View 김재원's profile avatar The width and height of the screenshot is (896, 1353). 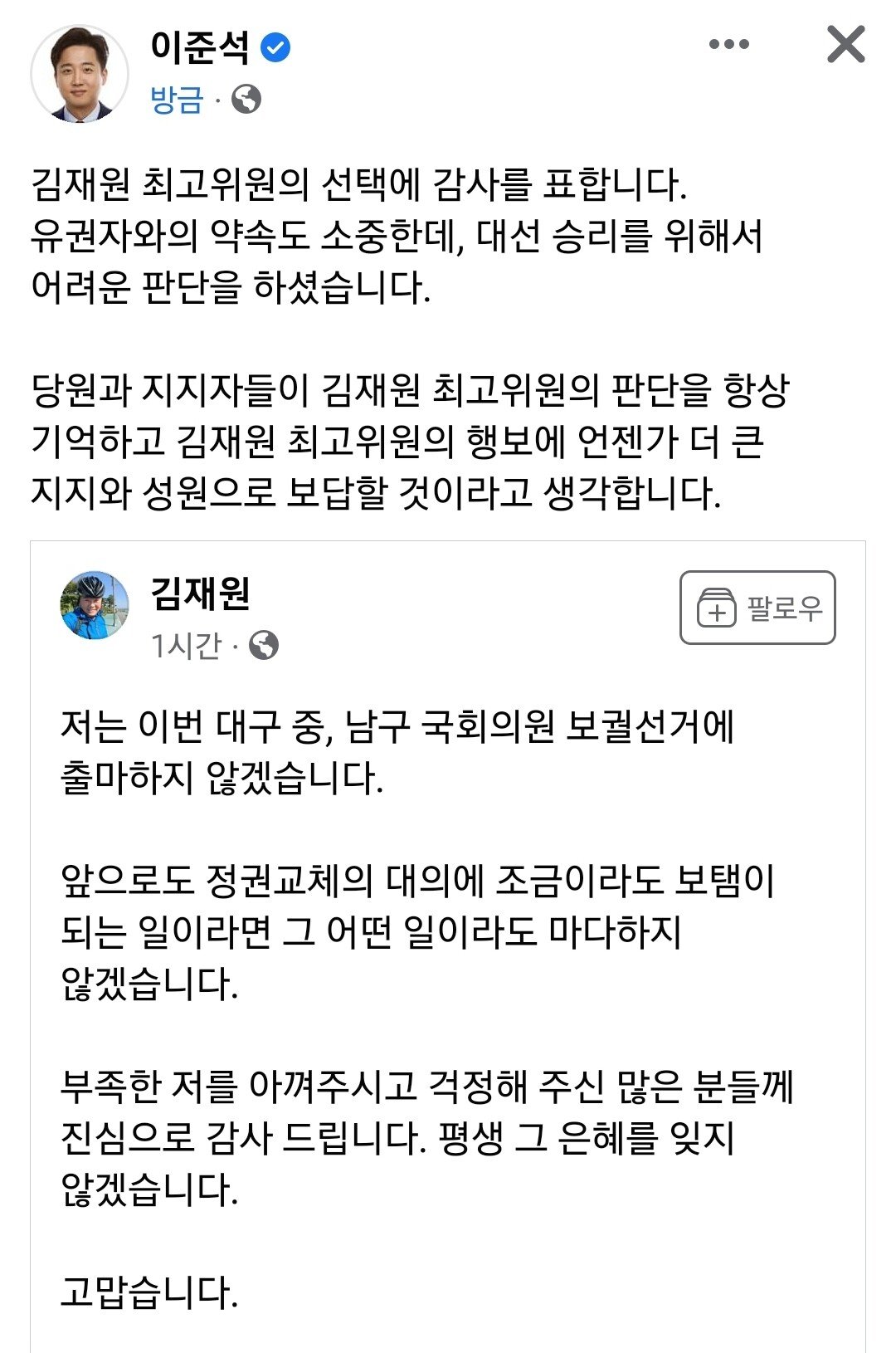pos(95,605)
